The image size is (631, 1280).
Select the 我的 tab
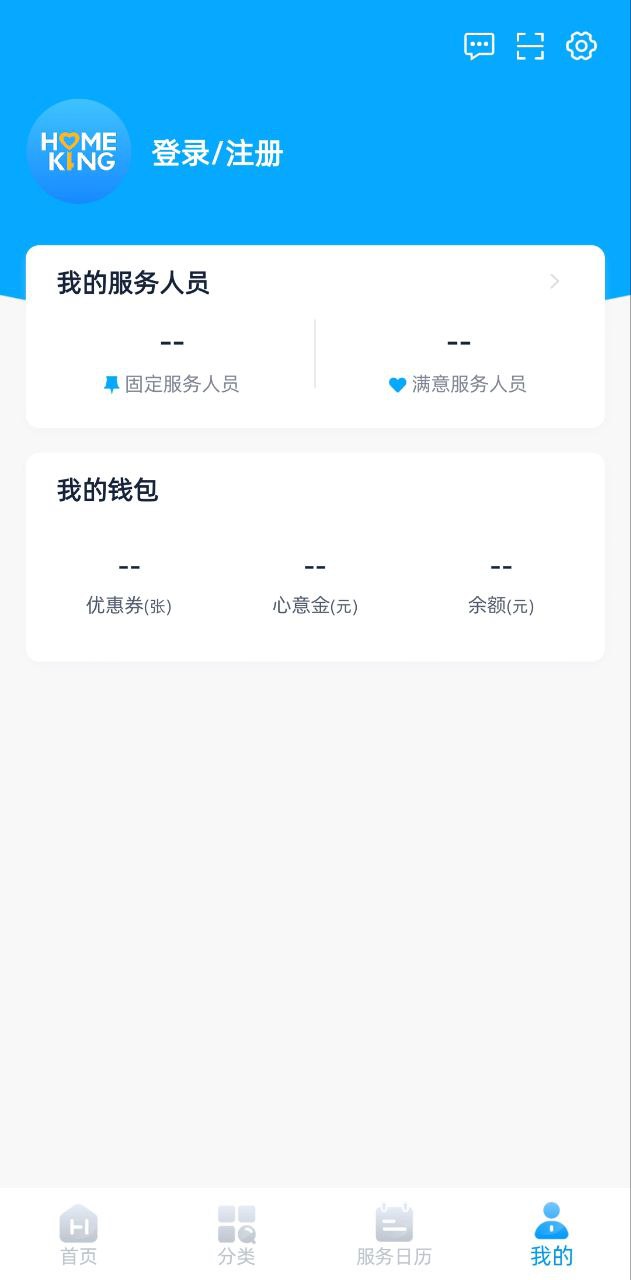[551, 1235]
